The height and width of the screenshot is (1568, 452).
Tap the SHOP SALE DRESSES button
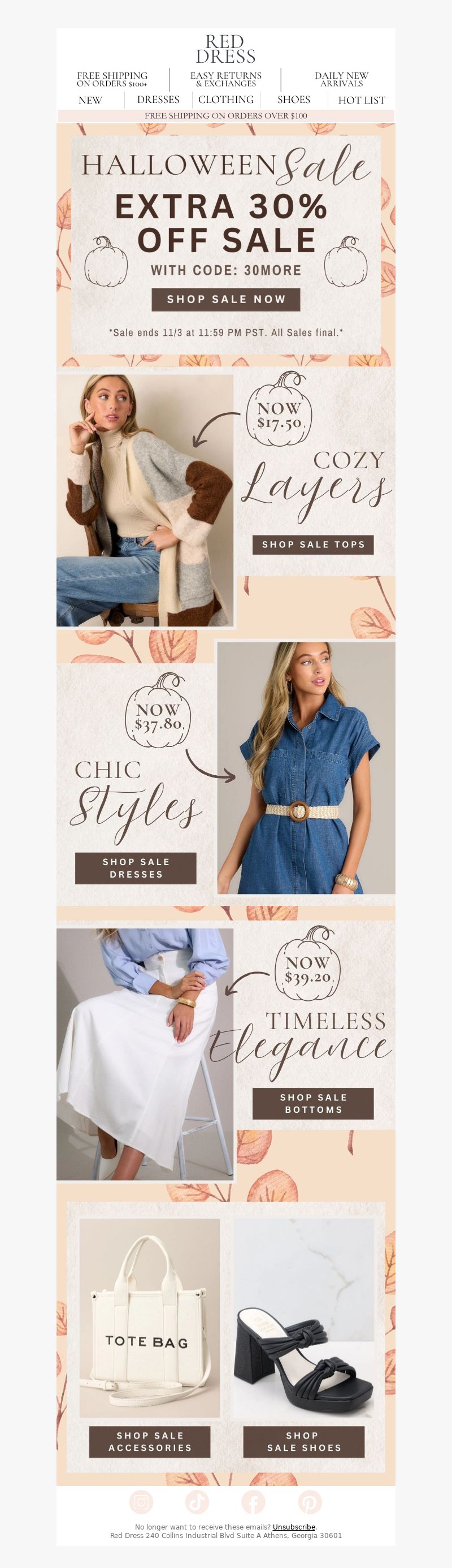tap(136, 868)
